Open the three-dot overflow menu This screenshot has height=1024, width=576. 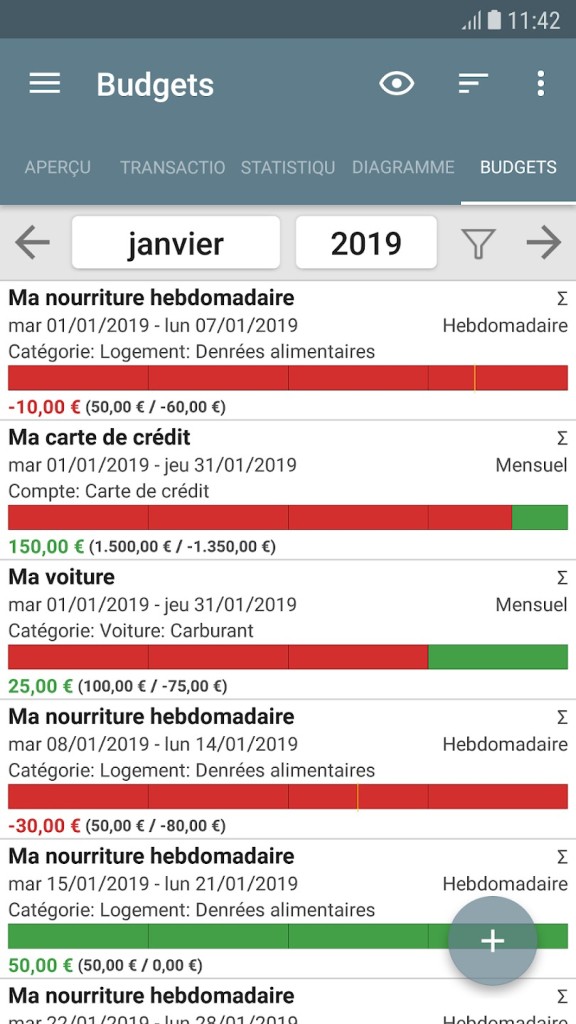[x=540, y=84]
